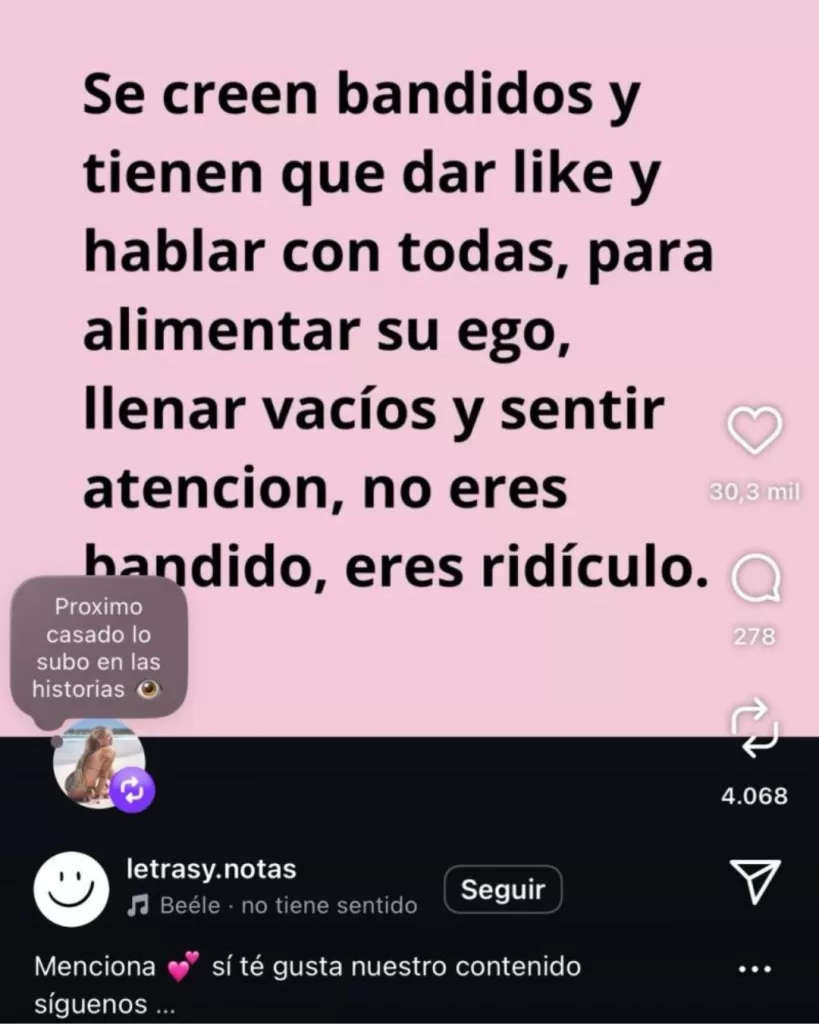The width and height of the screenshot is (819, 1024).
Task: View the reposting user's avatar with note
Action: click(x=98, y=763)
